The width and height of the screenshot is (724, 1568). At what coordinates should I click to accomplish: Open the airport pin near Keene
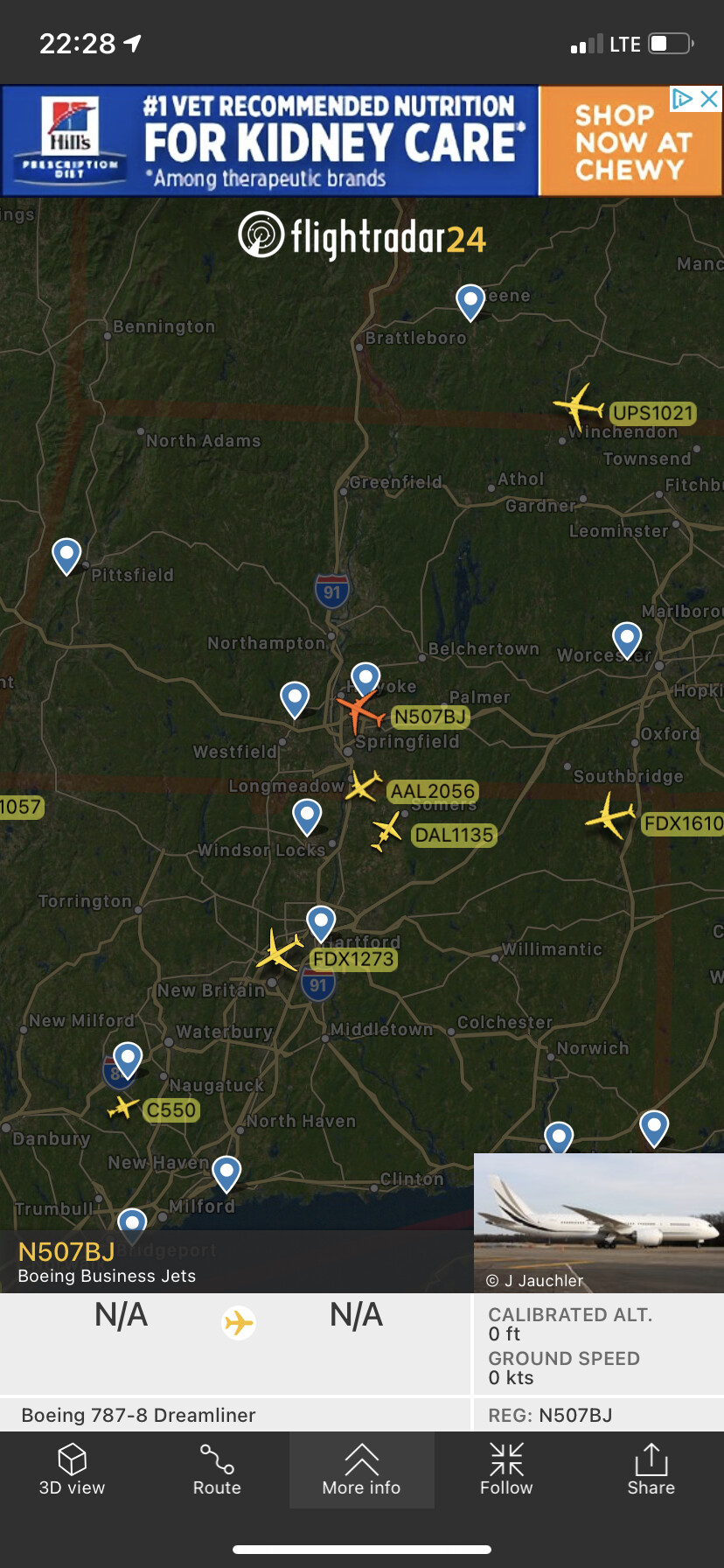pos(470,302)
